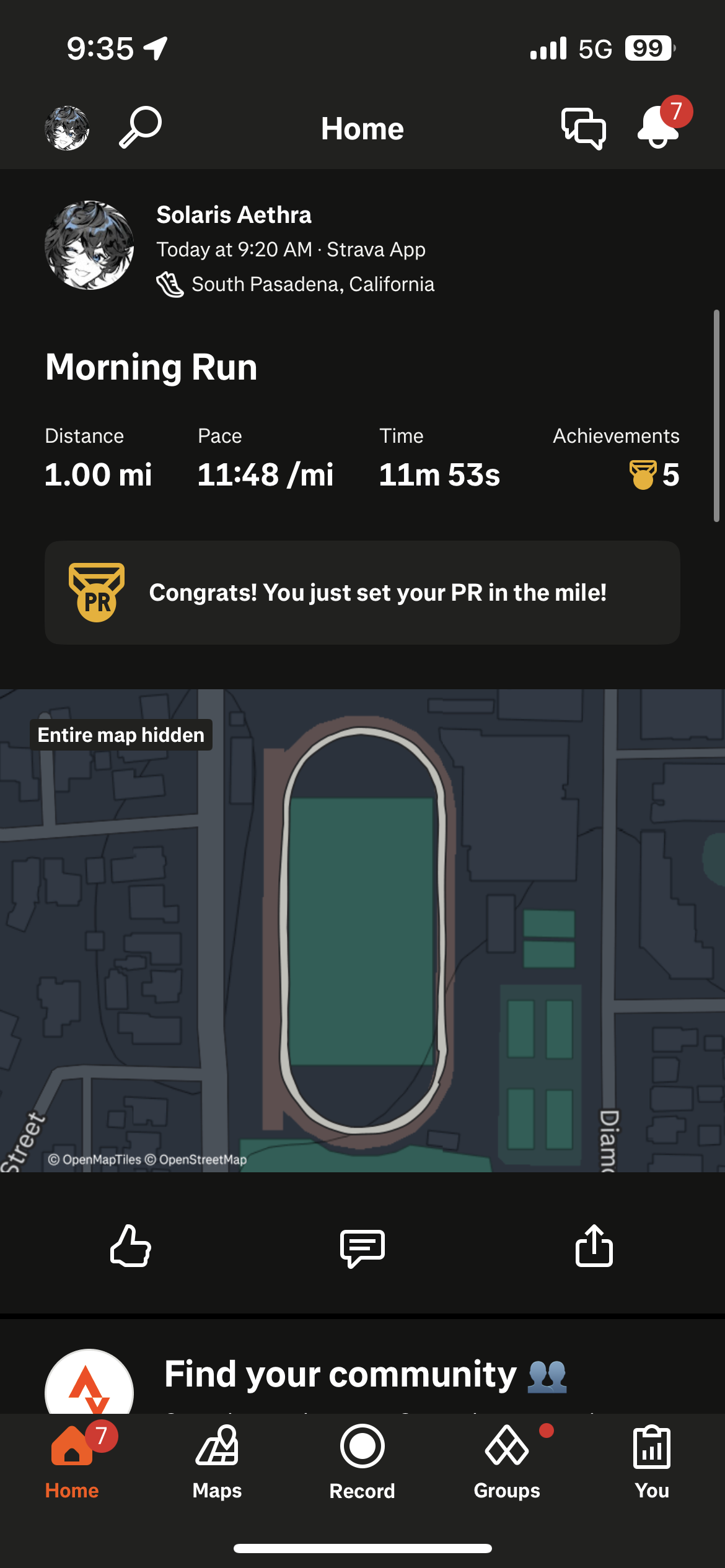
Task: Tap the Home tab
Action: coord(72,1461)
